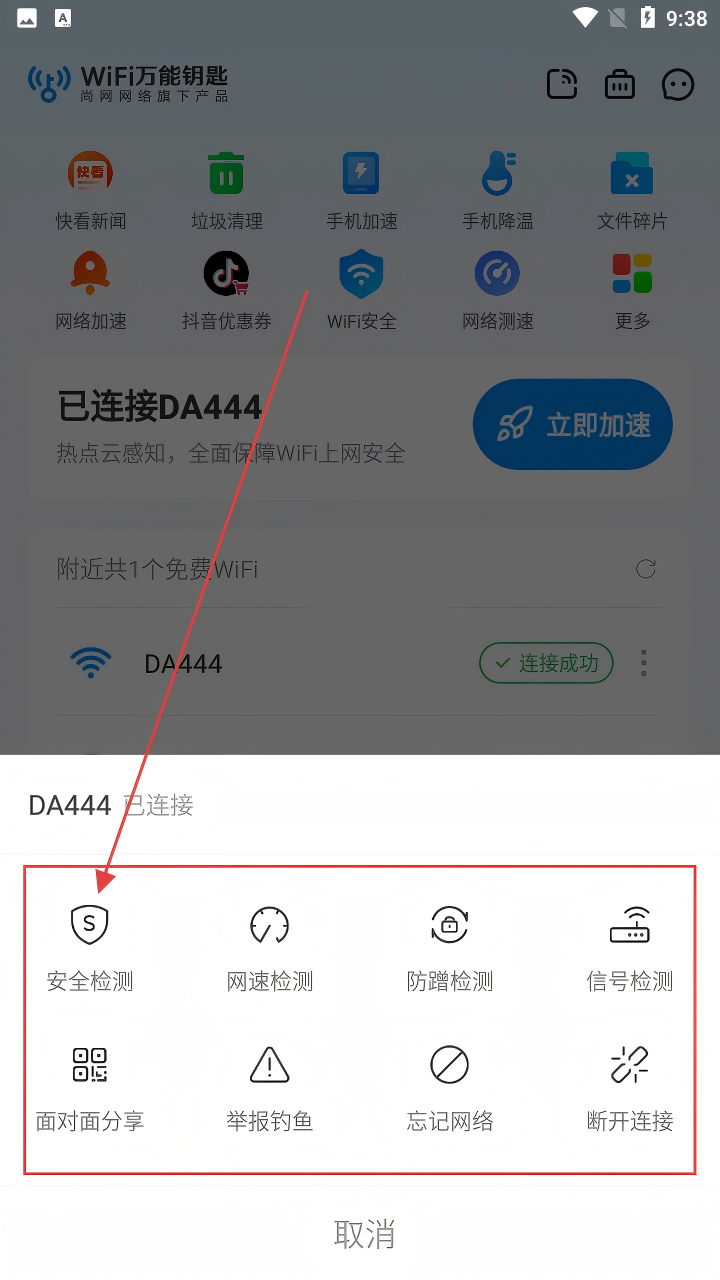Disconnect from WiFi with 断开连接

[630, 1085]
